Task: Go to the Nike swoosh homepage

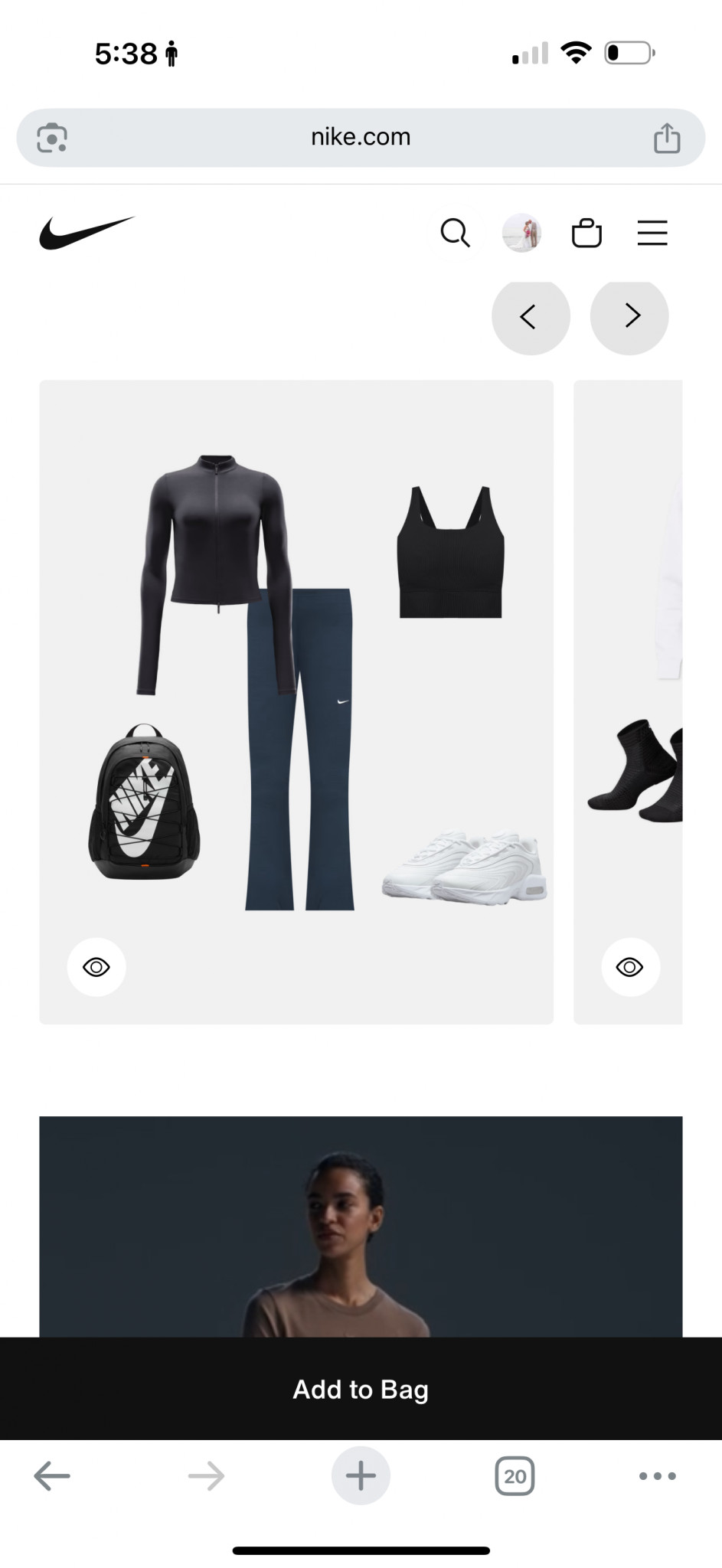Action: [87, 232]
